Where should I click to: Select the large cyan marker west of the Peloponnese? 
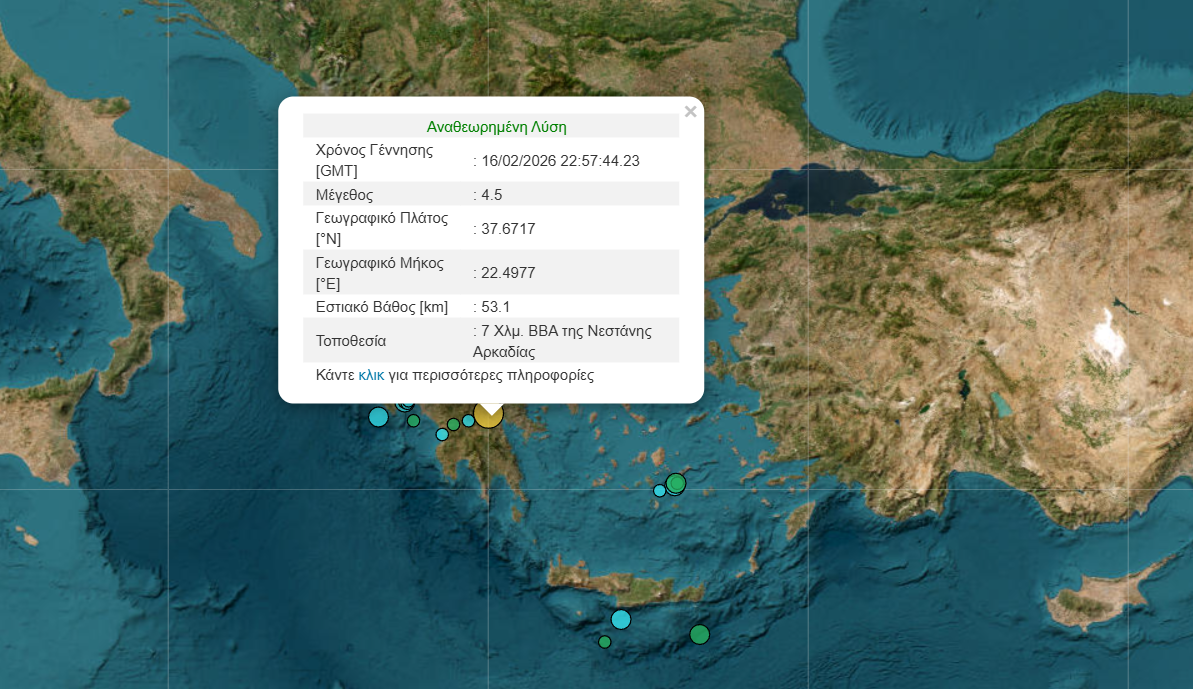(378, 417)
